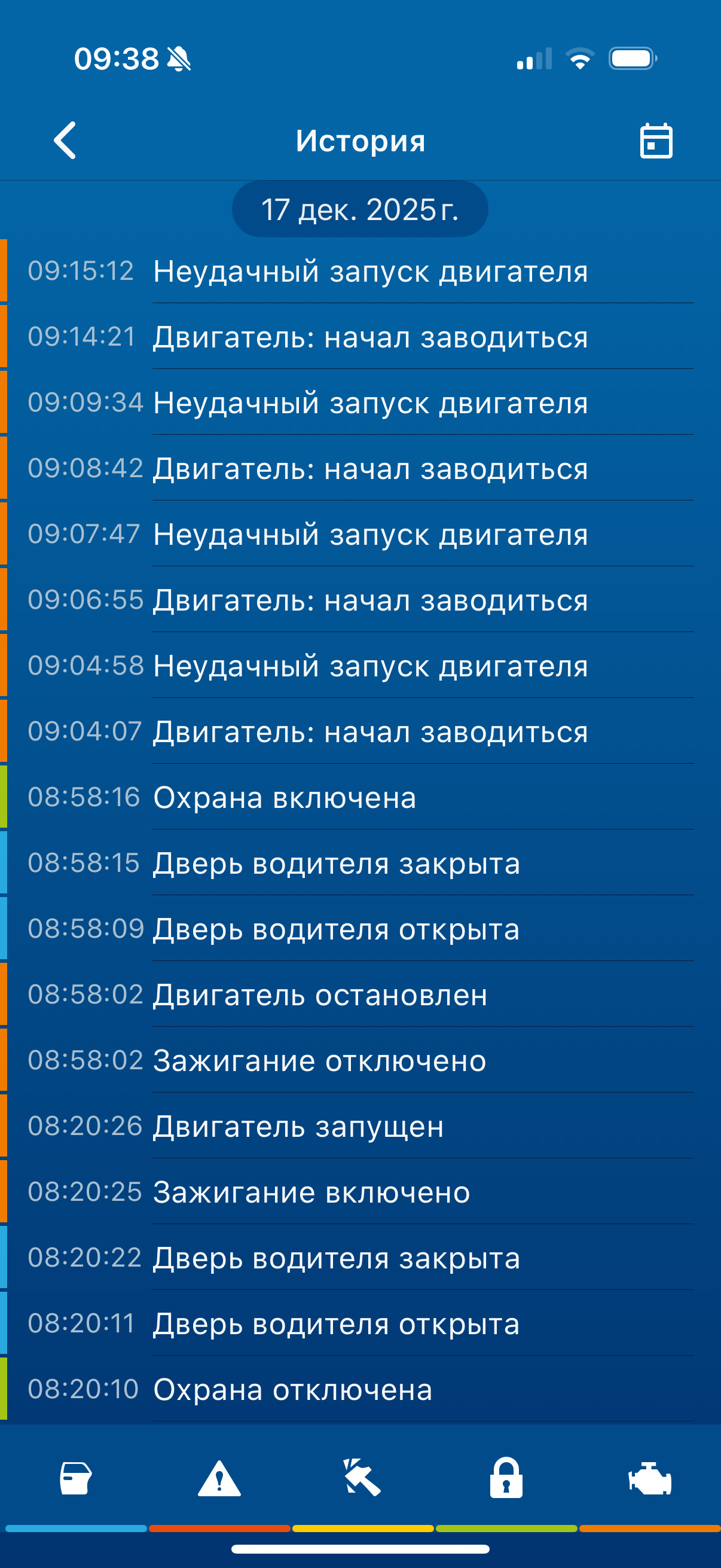Toggle the door events filter
Screen dimensions: 721x1568
click(x=75, y=1478)
